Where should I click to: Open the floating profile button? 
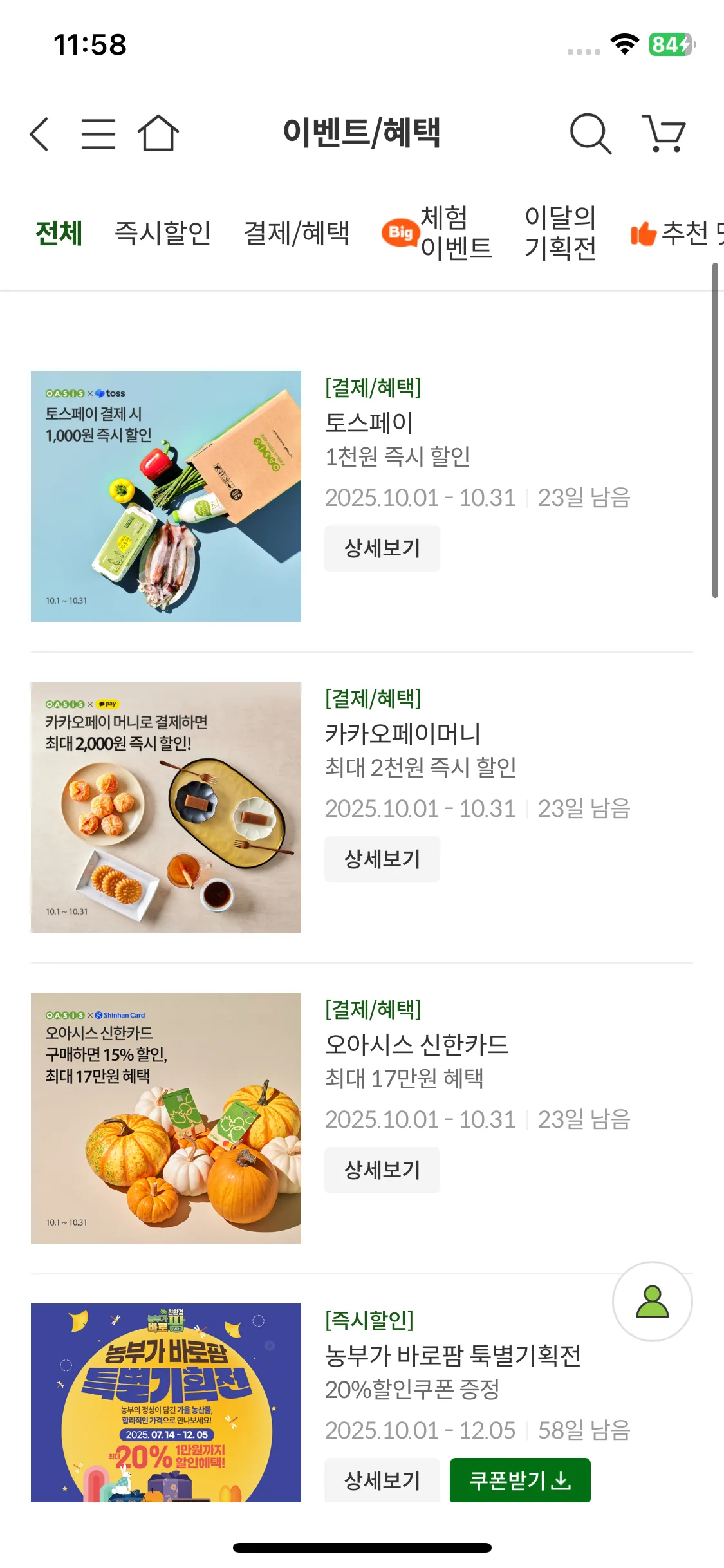pos(653,1302)
